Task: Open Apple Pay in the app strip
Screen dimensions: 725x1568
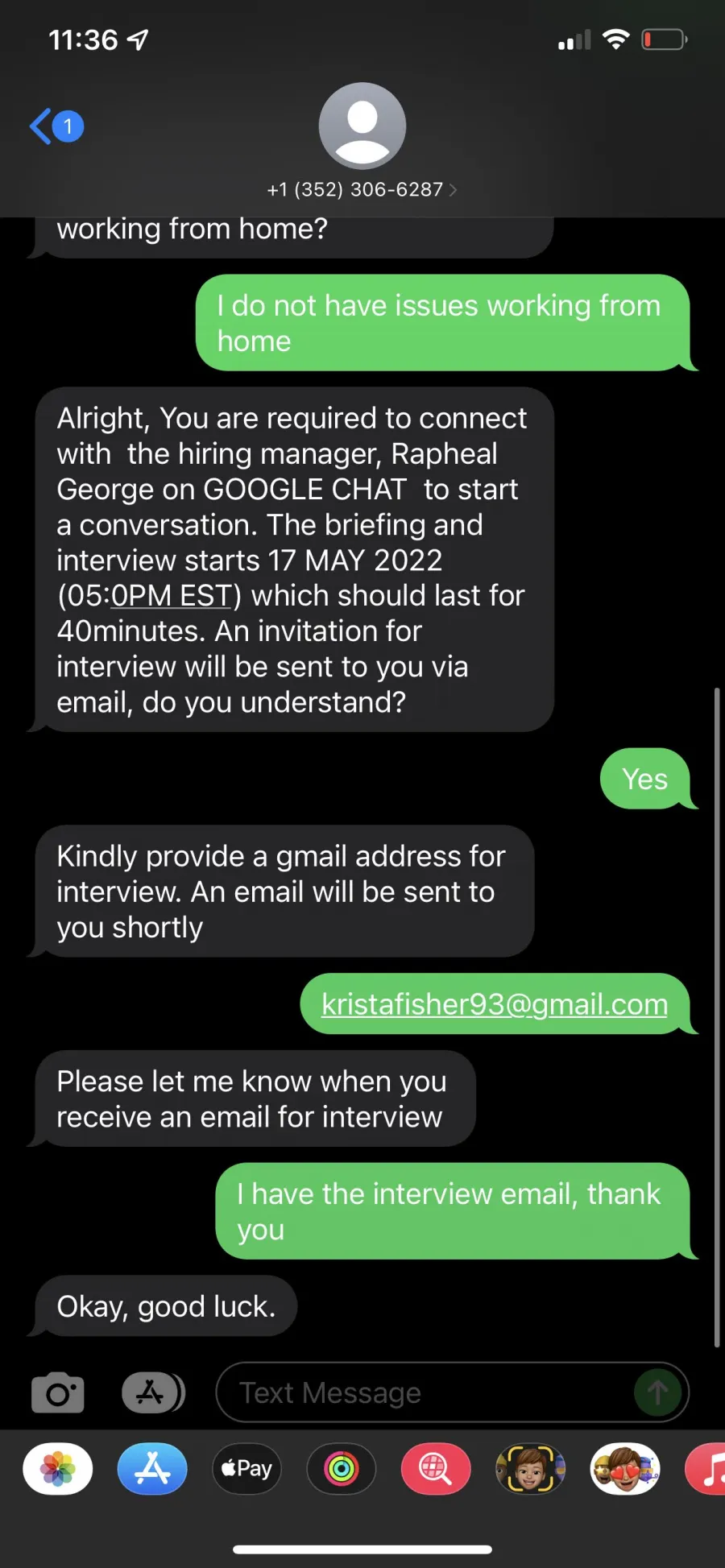Action: pos(246,1469)
